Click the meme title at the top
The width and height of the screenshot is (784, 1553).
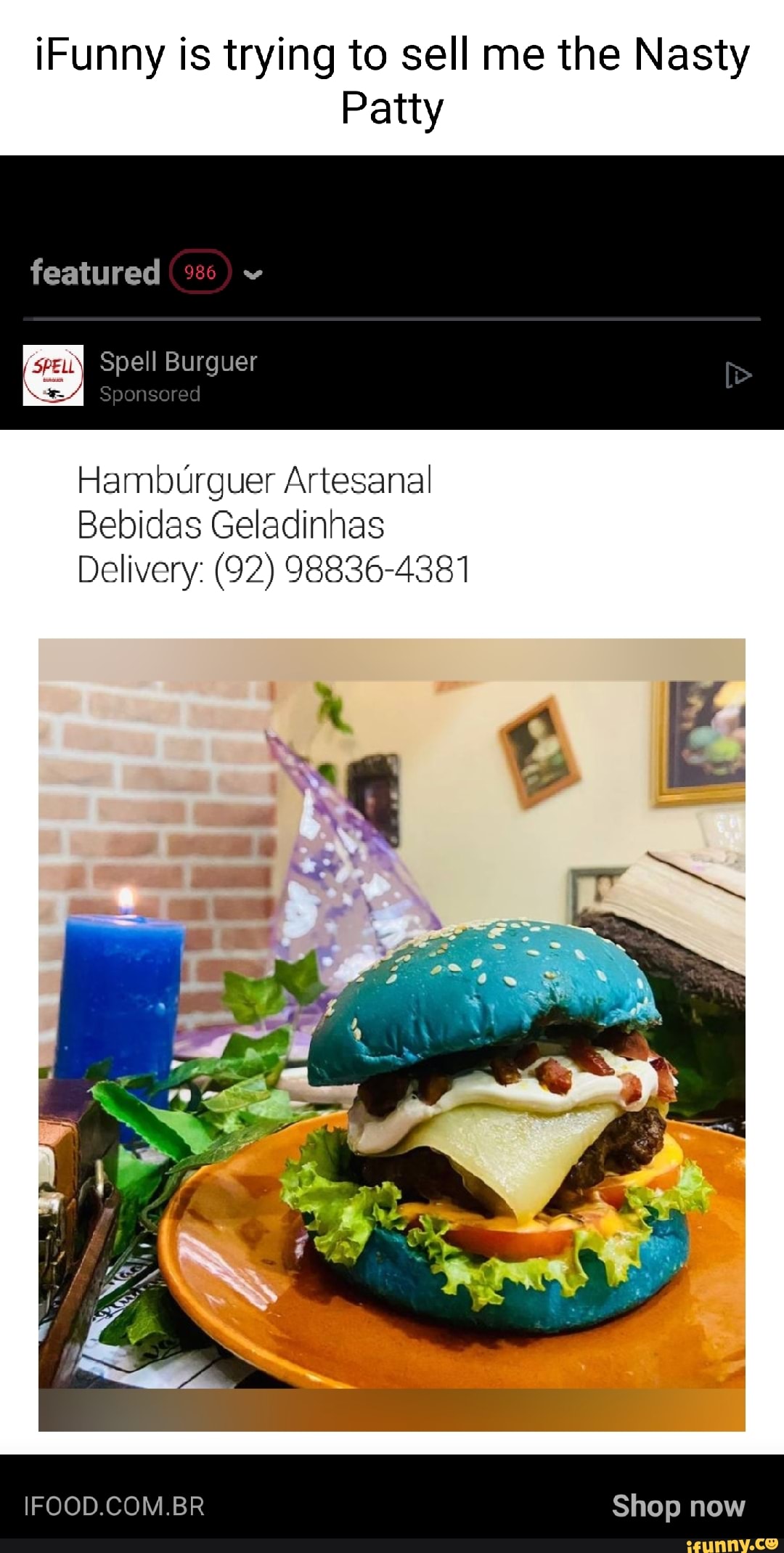click(392, 80)
